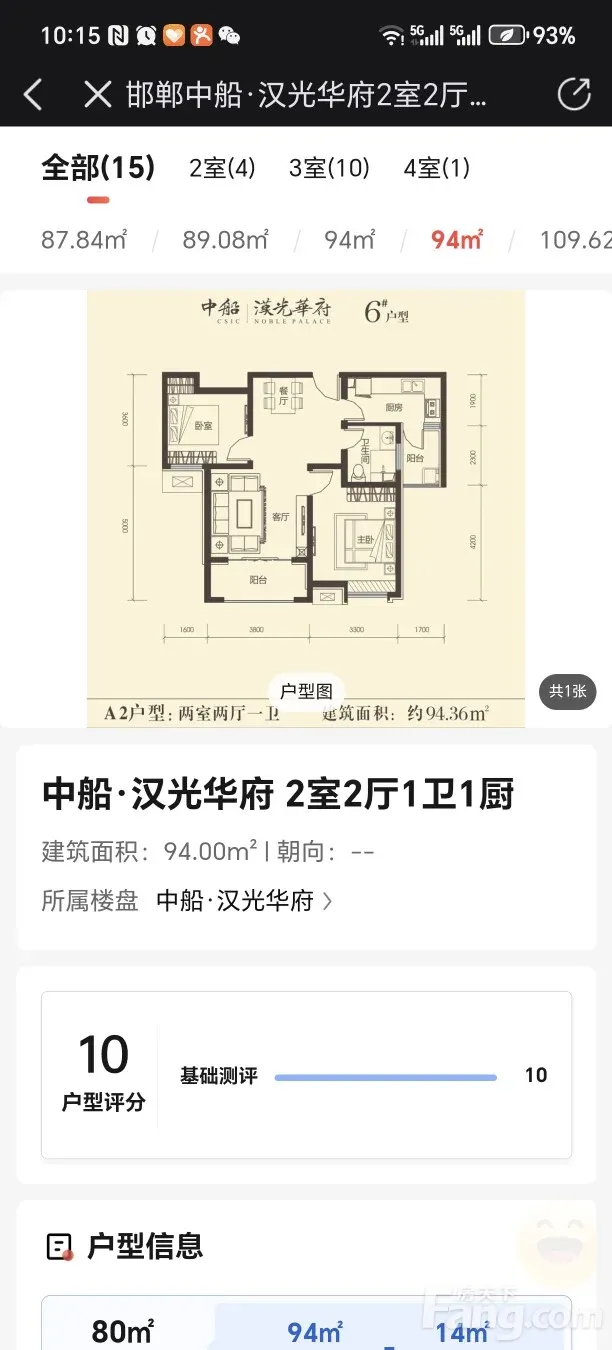Switch to the 3室(10) tab
The width and height of the screenshot is (612, 1350).
point(329,168)
